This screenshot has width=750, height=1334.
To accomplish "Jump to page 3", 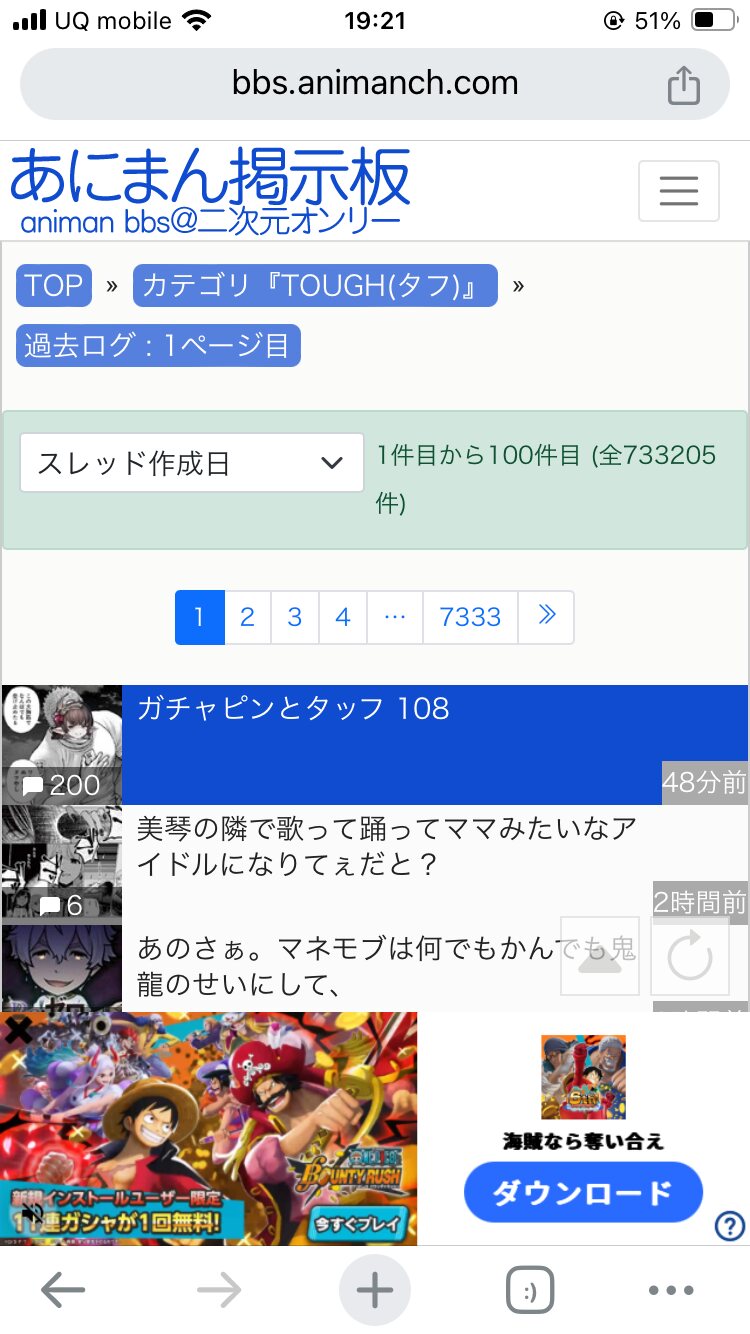I will [x=294, y=617].
